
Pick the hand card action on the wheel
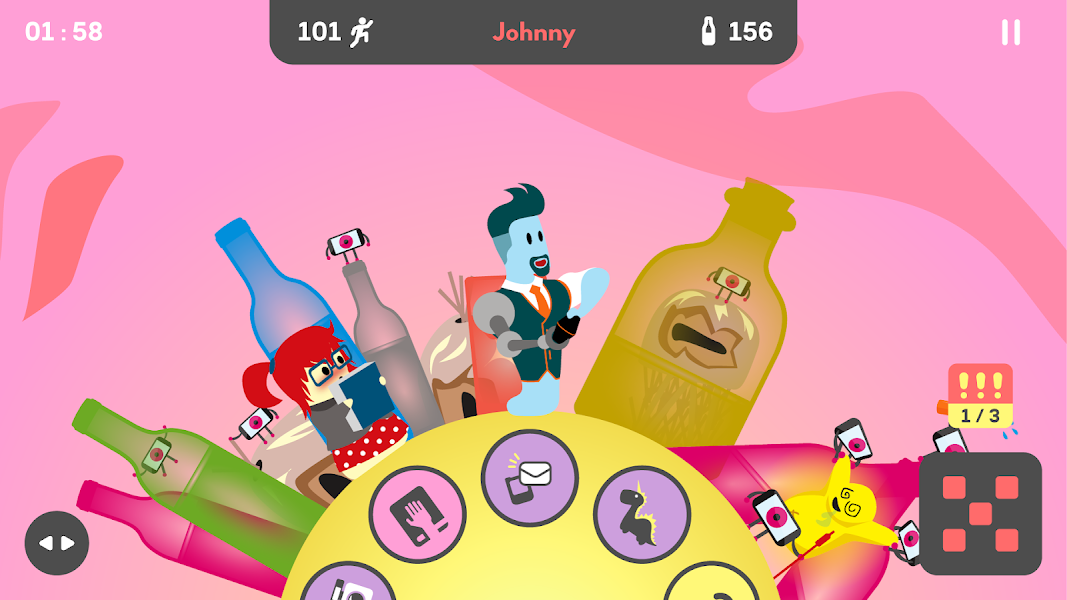click(417, 514)
